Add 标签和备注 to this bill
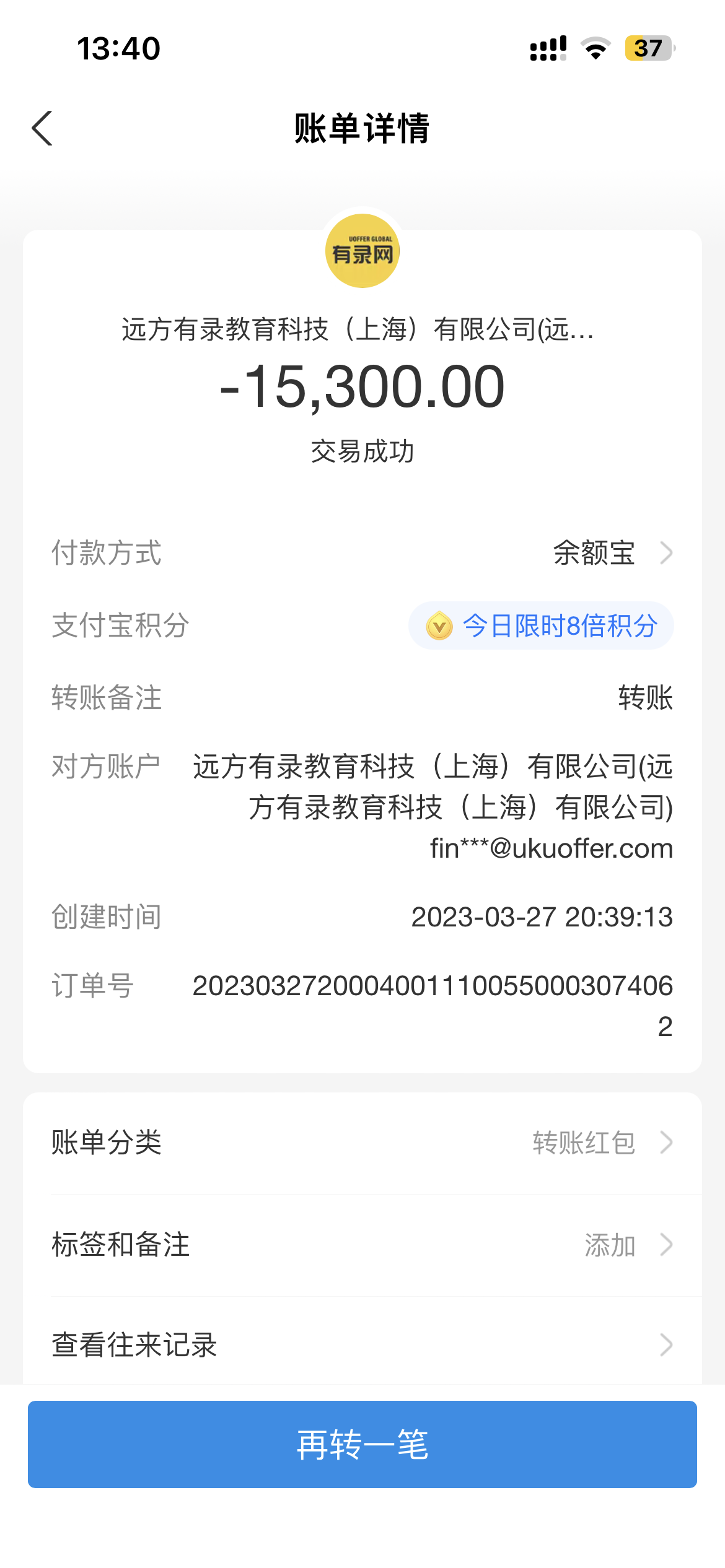725x1568 pixels. coord(362,1245)
